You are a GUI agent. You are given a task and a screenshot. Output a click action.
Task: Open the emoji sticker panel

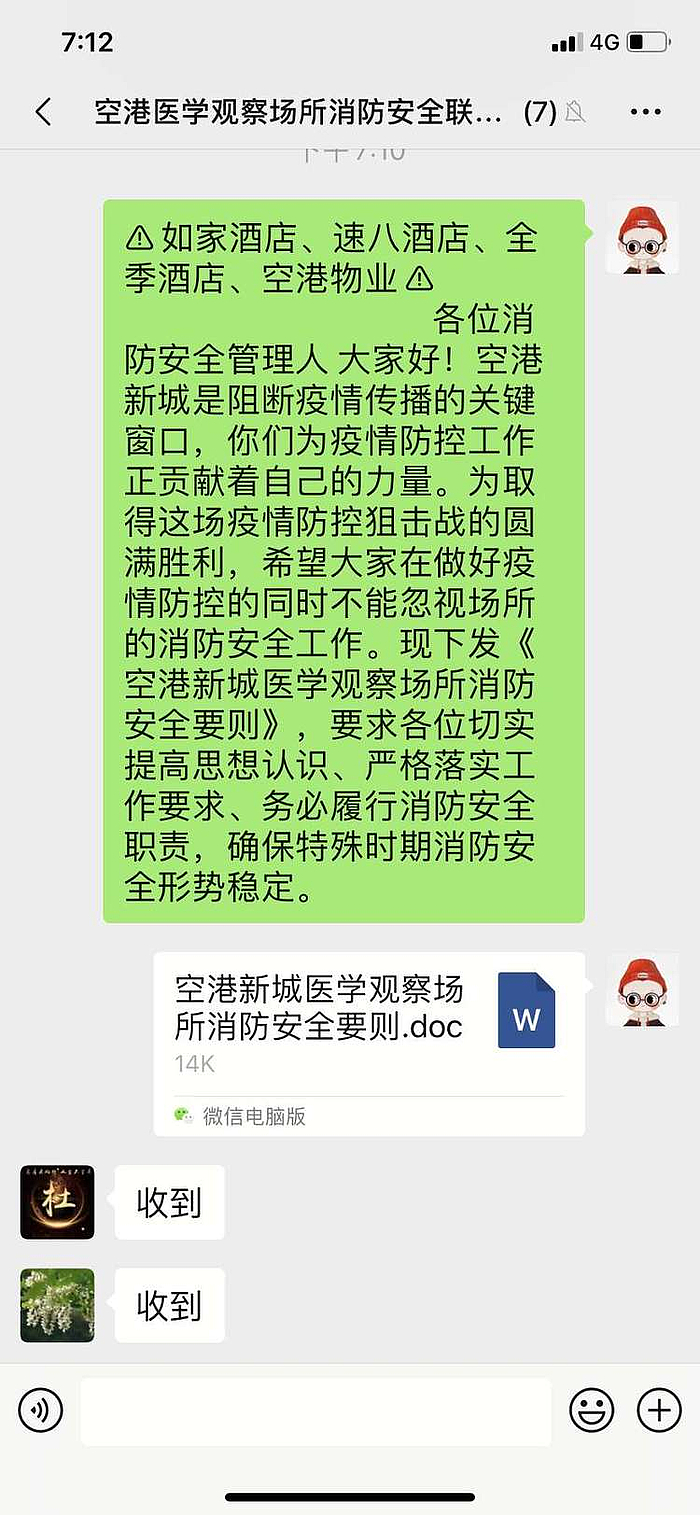coord(592,1411)
